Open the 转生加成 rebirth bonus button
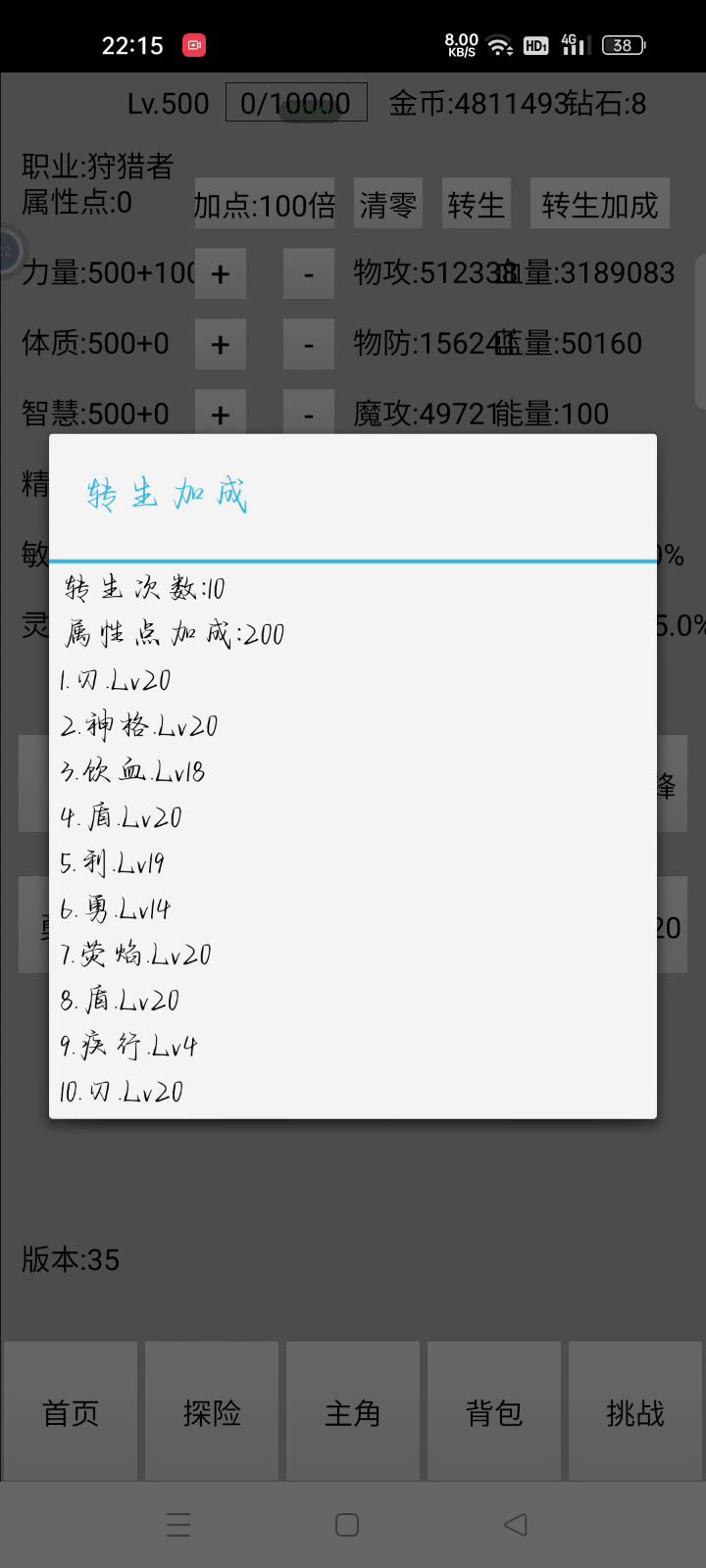Image resolution: width=706 pixels, height=1568 pixels. tap(599, 204)
